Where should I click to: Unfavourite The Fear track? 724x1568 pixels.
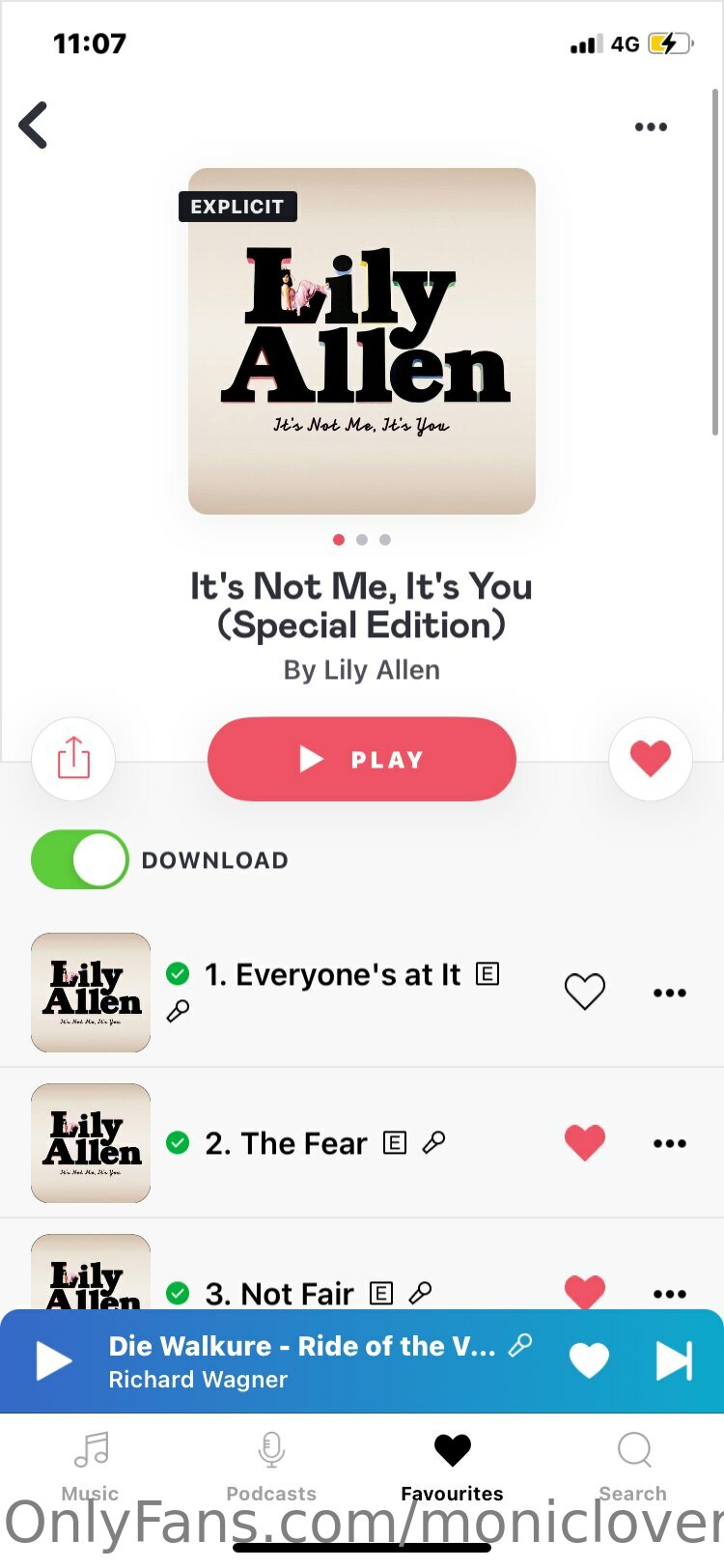coord(585,1143)
